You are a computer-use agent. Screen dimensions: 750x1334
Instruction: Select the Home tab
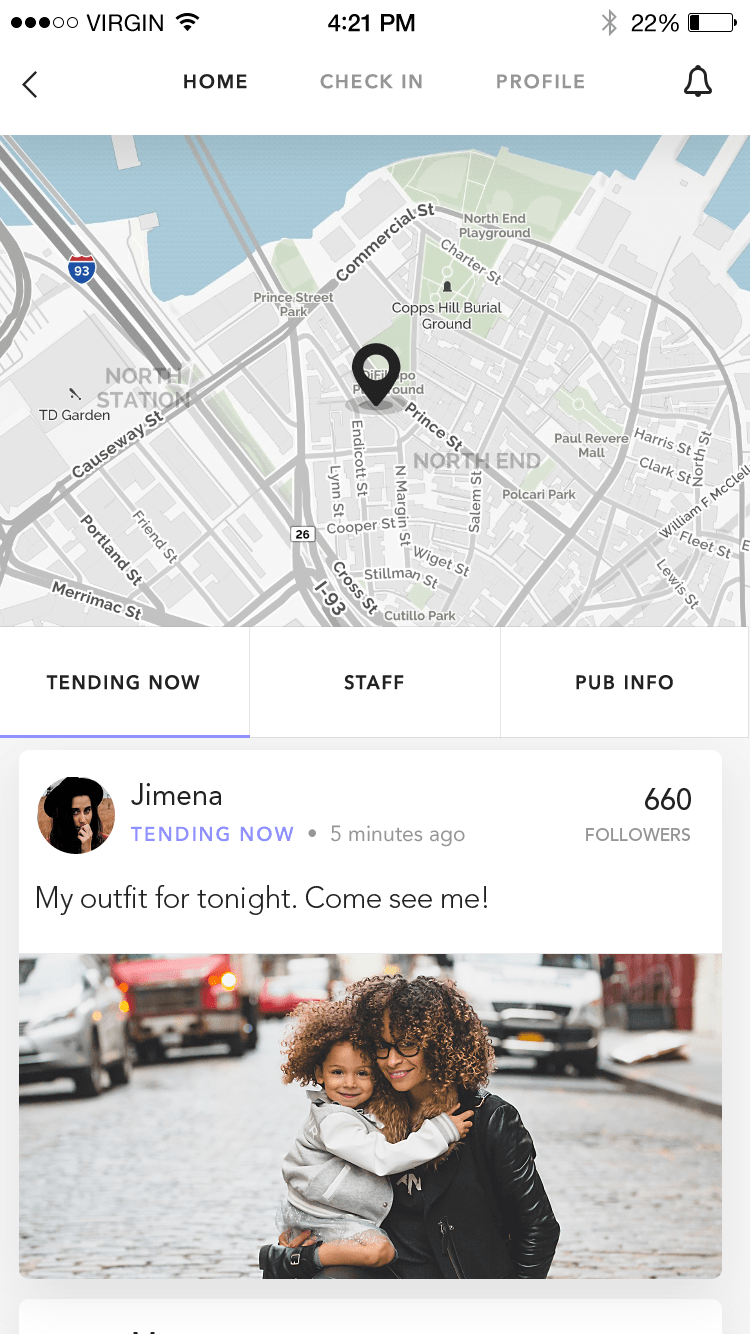coord(215,82)
